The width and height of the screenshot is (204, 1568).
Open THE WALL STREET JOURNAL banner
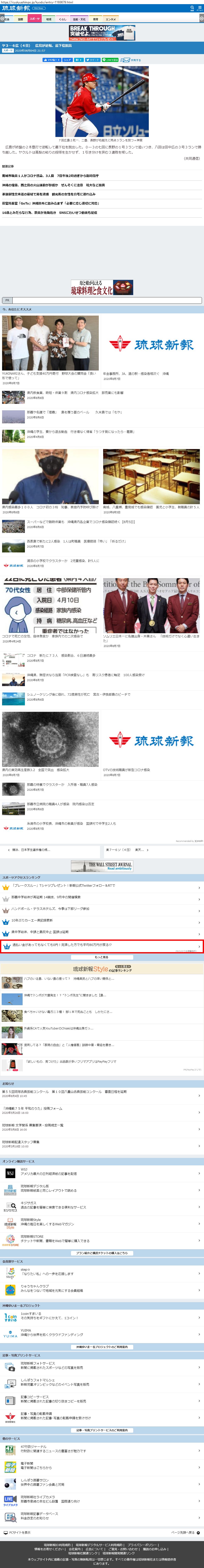(102, 866)
